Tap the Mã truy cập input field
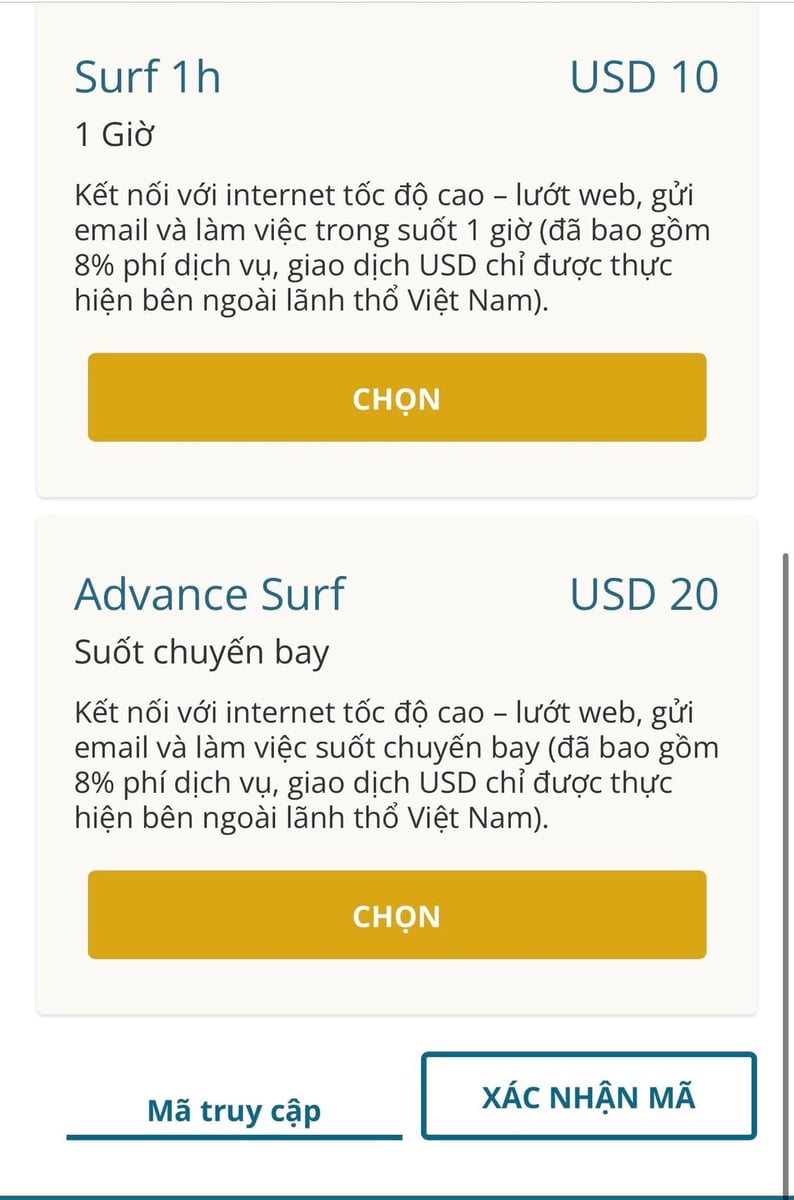 point(234,1111)
